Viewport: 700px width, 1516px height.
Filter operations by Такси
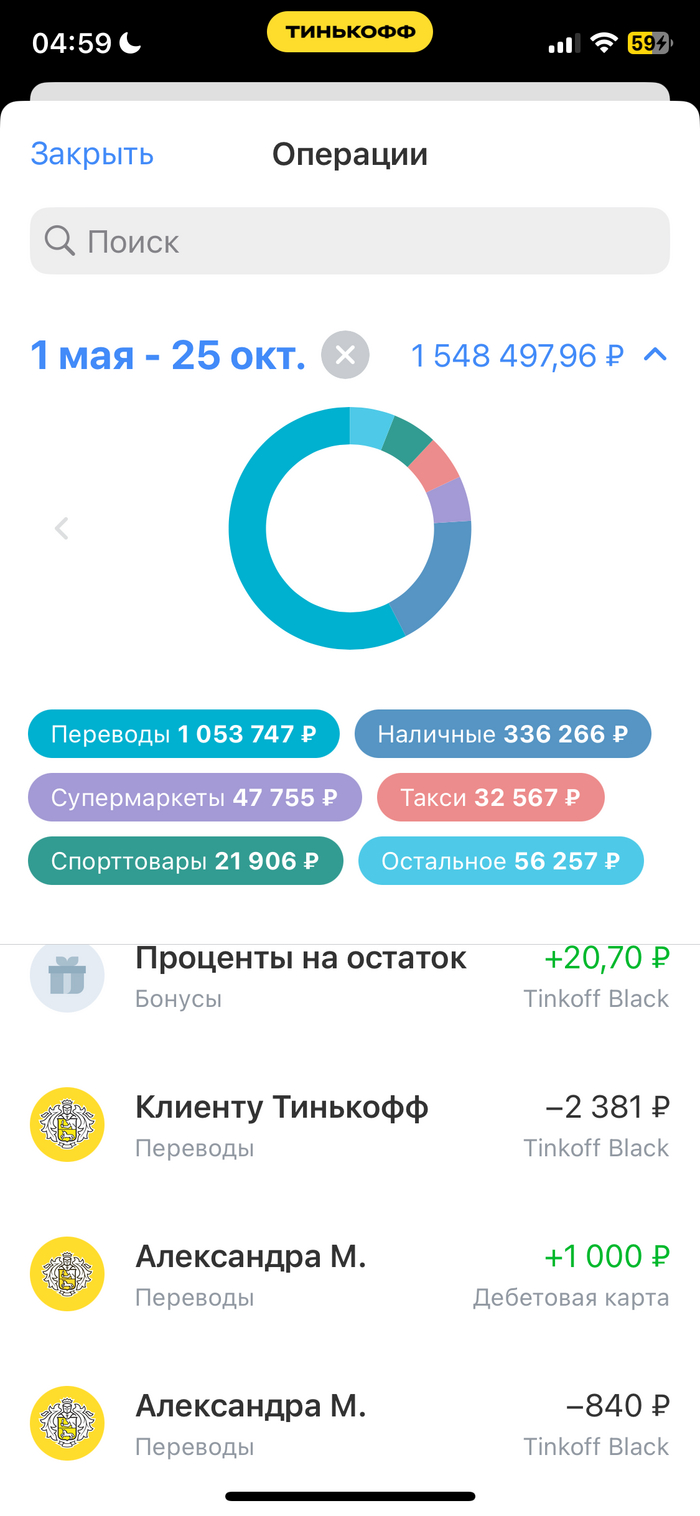pyautogui.click(x=490, y=798)
